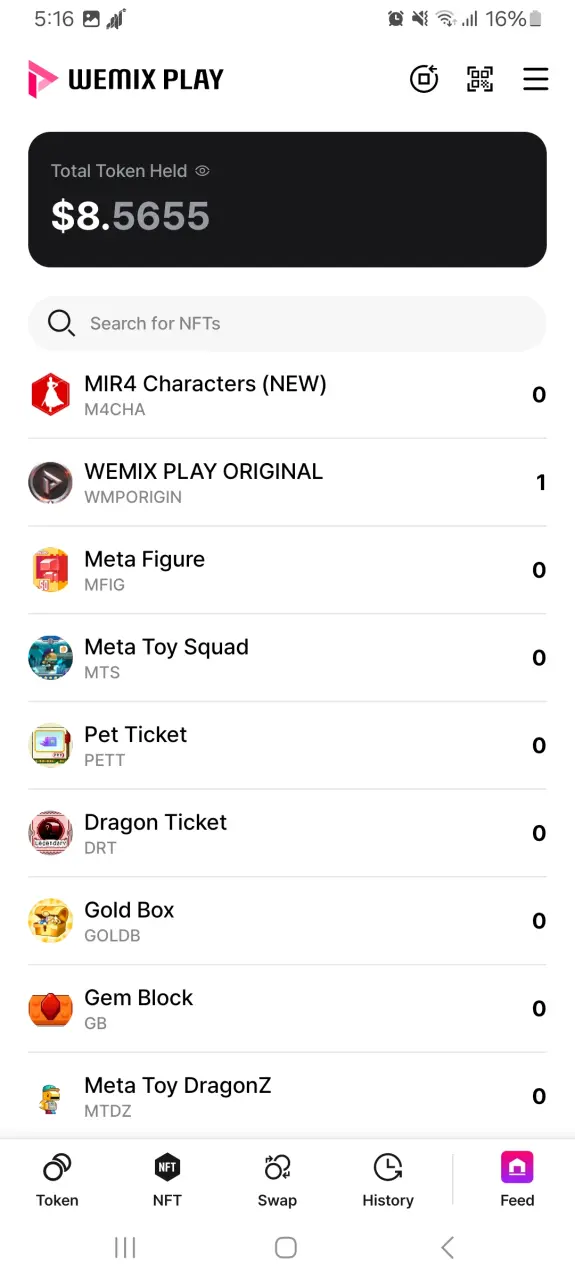Open Meta Toy Squad NFTs
The image size is (575, 1280).
(x=287, y=658)
